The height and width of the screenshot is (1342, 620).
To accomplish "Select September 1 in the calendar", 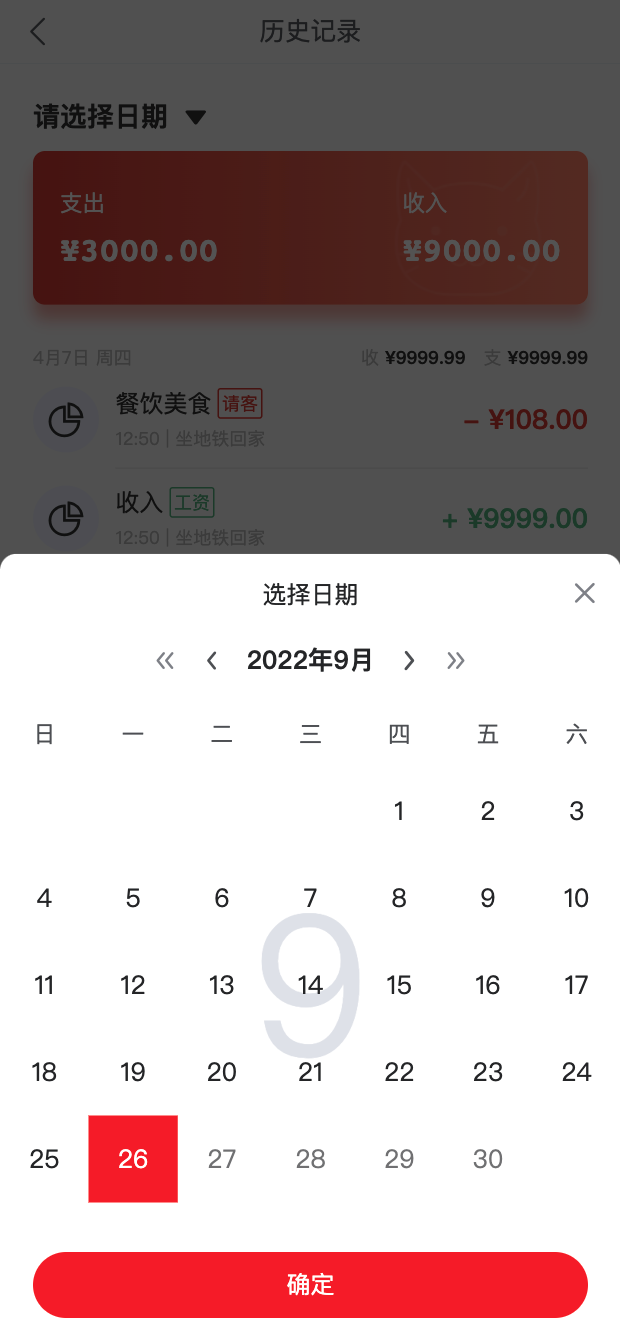I will pos(399,811).
